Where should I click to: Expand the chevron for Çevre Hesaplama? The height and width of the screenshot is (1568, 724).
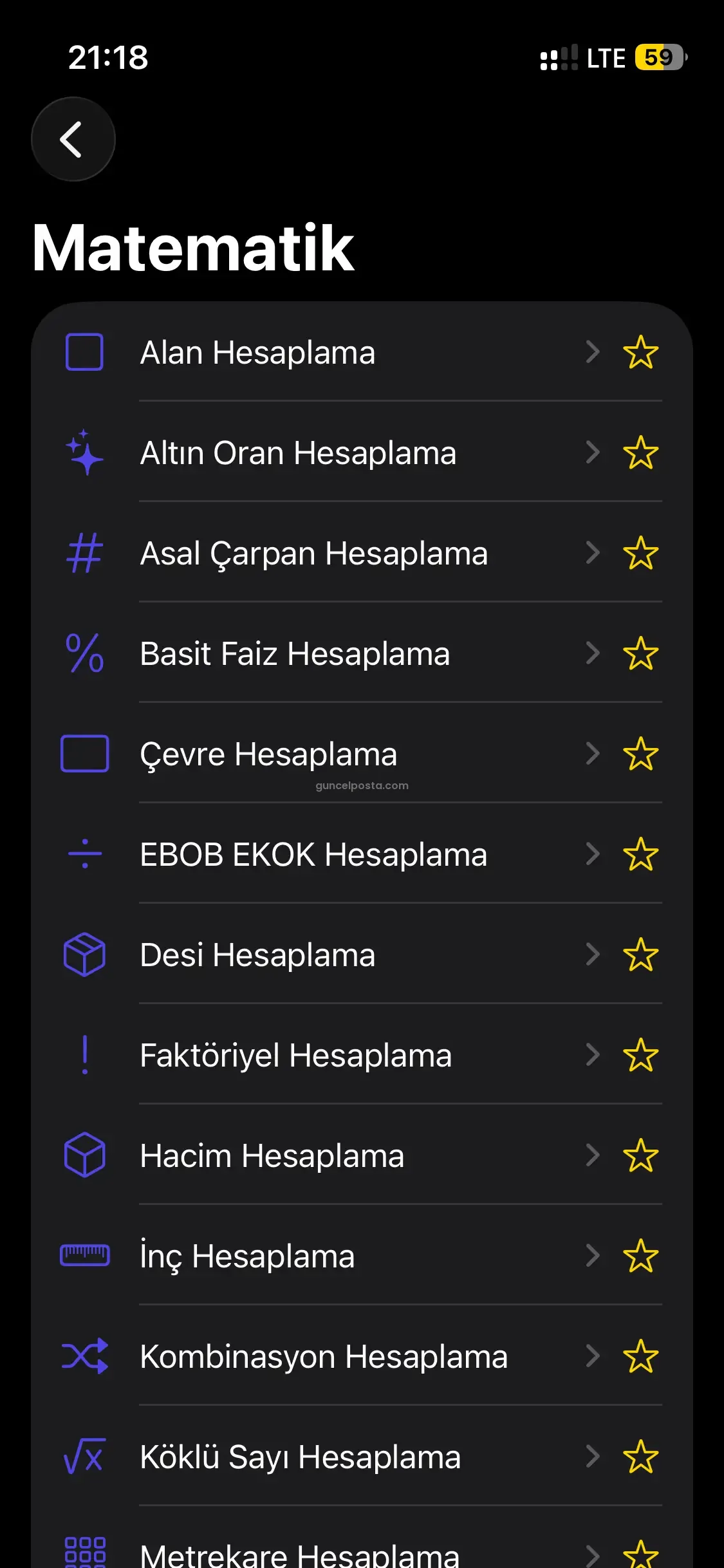point(592,754)
